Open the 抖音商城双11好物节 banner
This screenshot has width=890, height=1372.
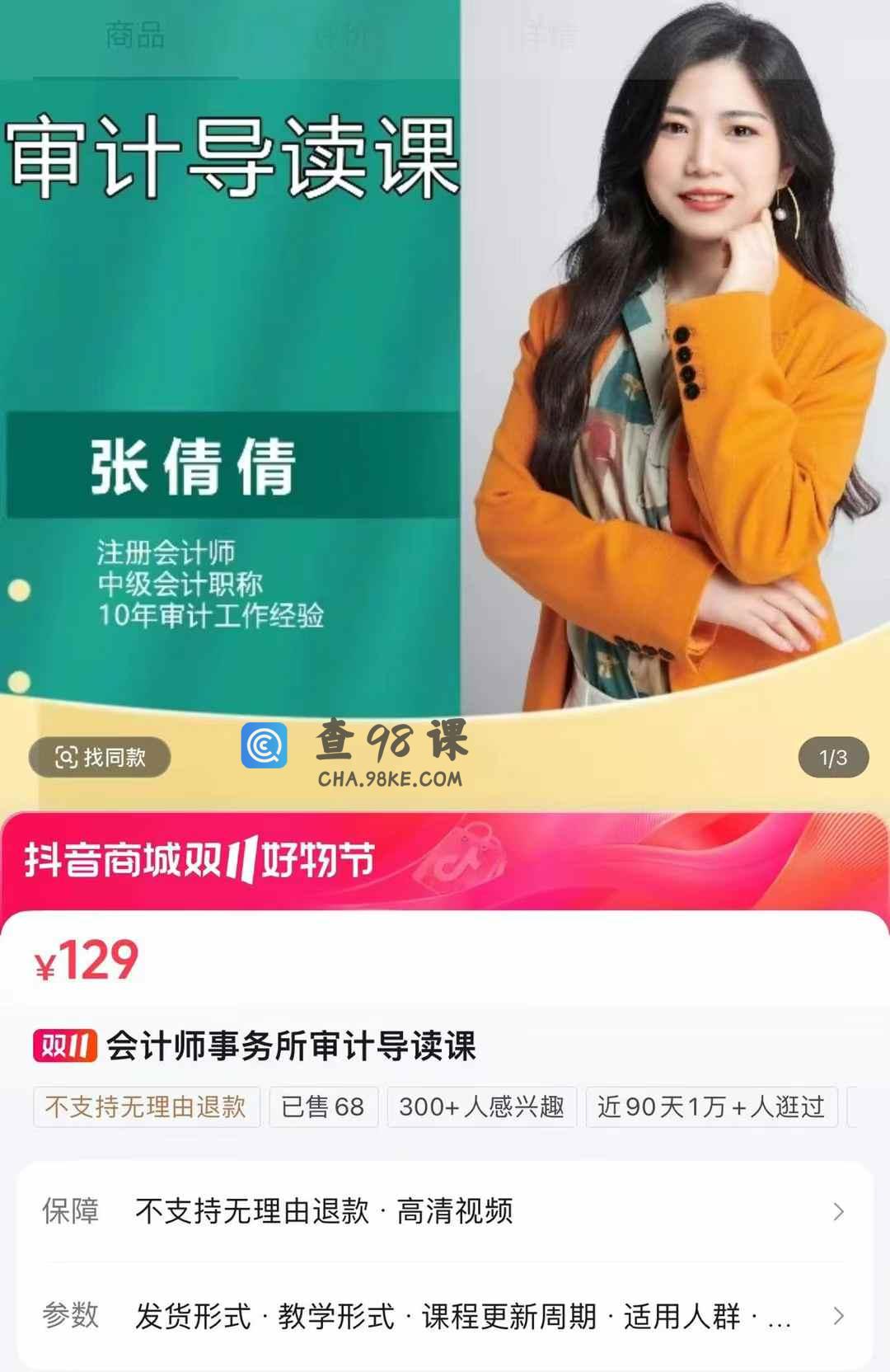(x=445, y=861)
